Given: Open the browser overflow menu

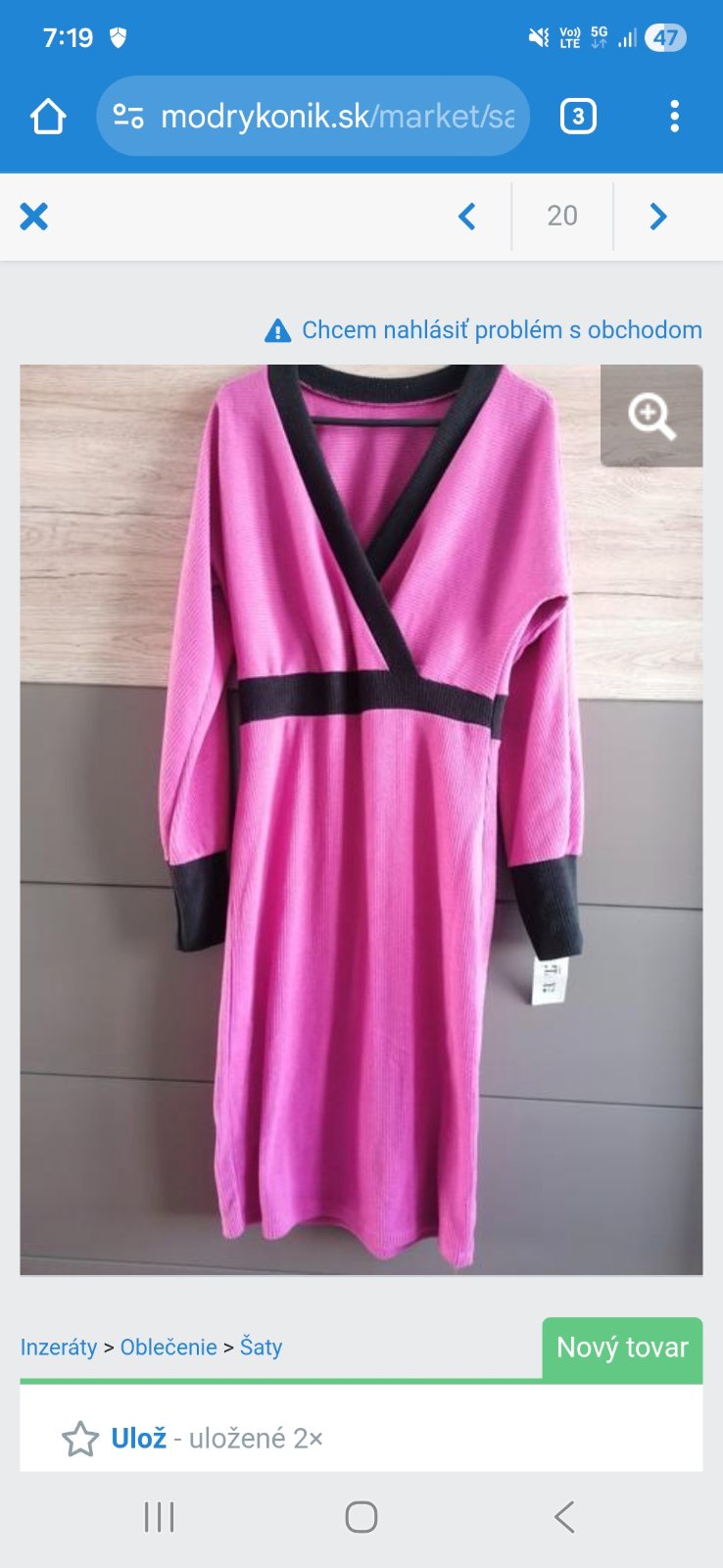Looking at the screenshot, I should [674, 117].
